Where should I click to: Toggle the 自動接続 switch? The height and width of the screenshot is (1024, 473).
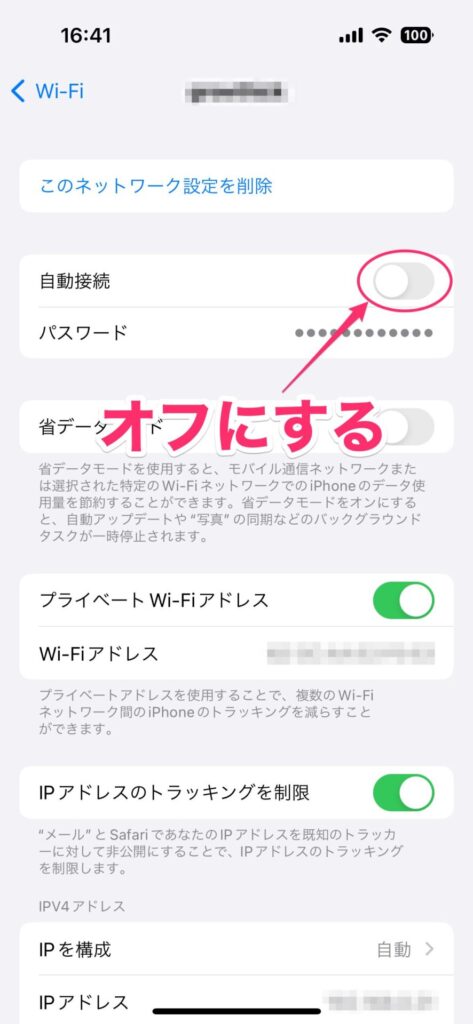pos(404,281)
